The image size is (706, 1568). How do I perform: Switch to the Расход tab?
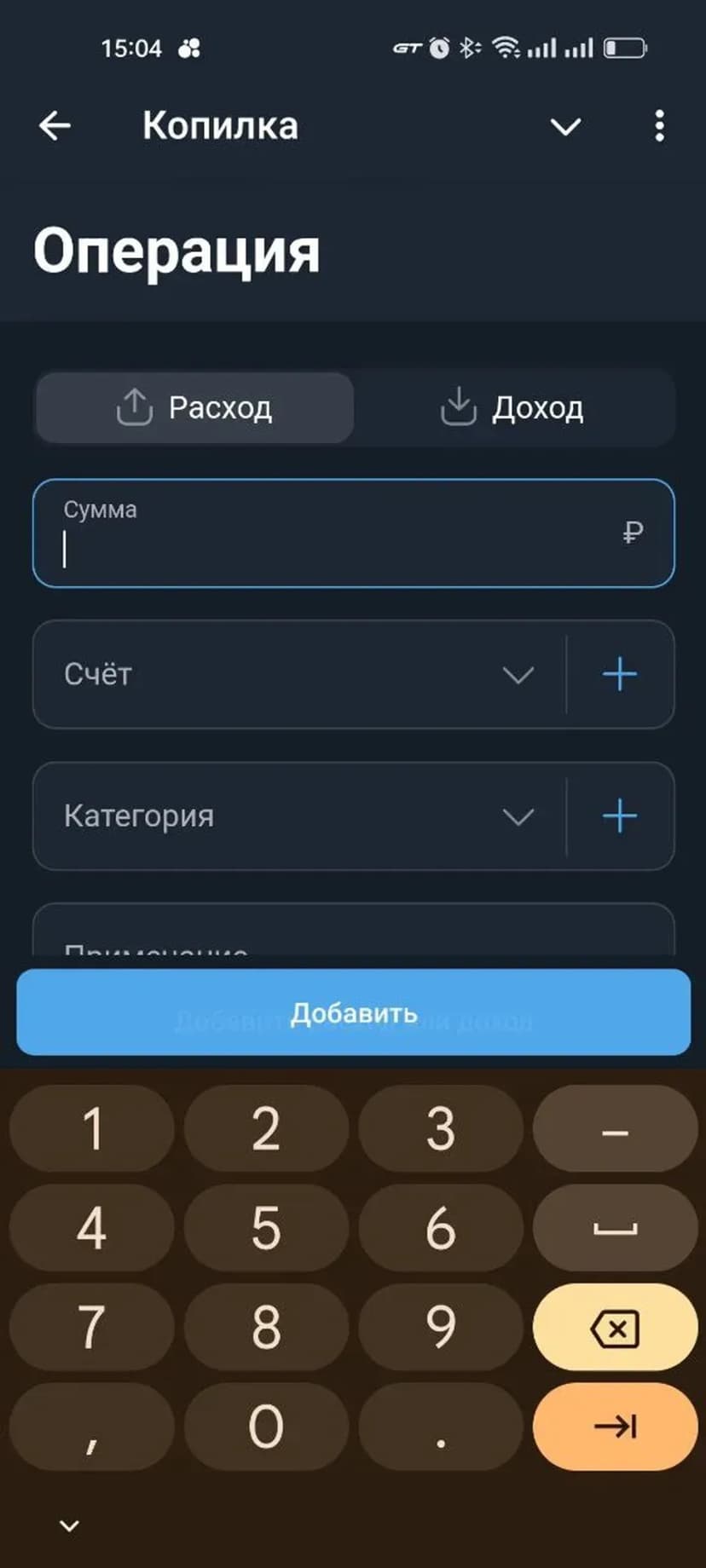click(194, 407)
